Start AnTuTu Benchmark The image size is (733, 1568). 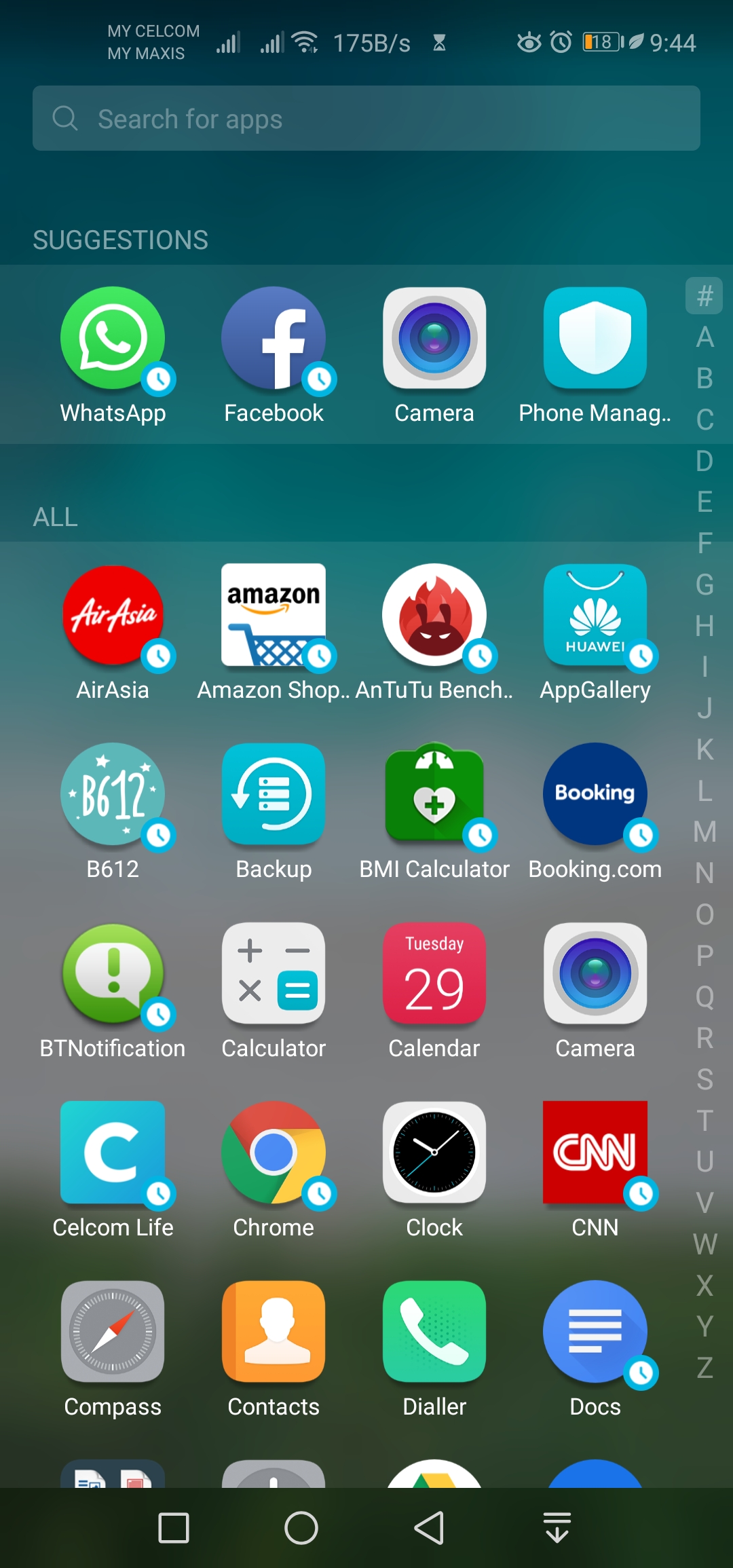click(x=434, y=616)
